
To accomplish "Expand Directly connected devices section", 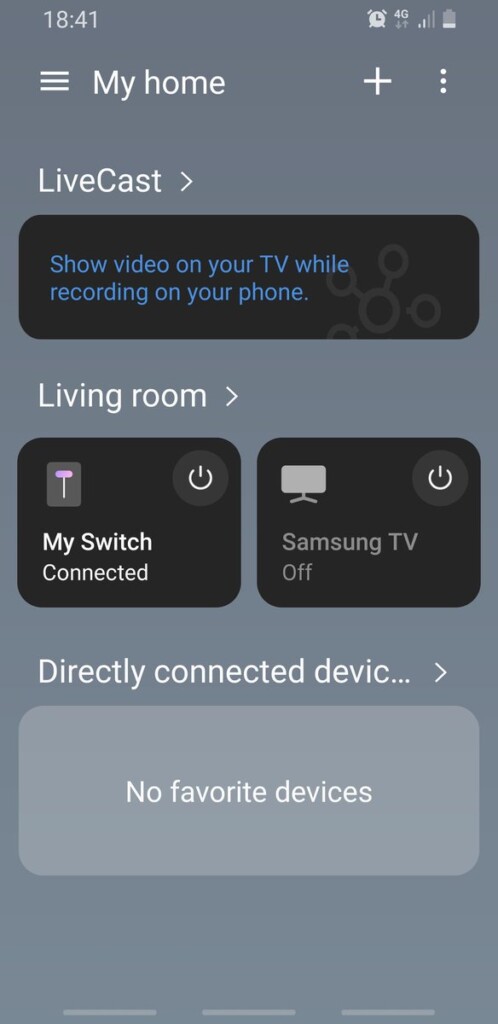I will 243,672.
